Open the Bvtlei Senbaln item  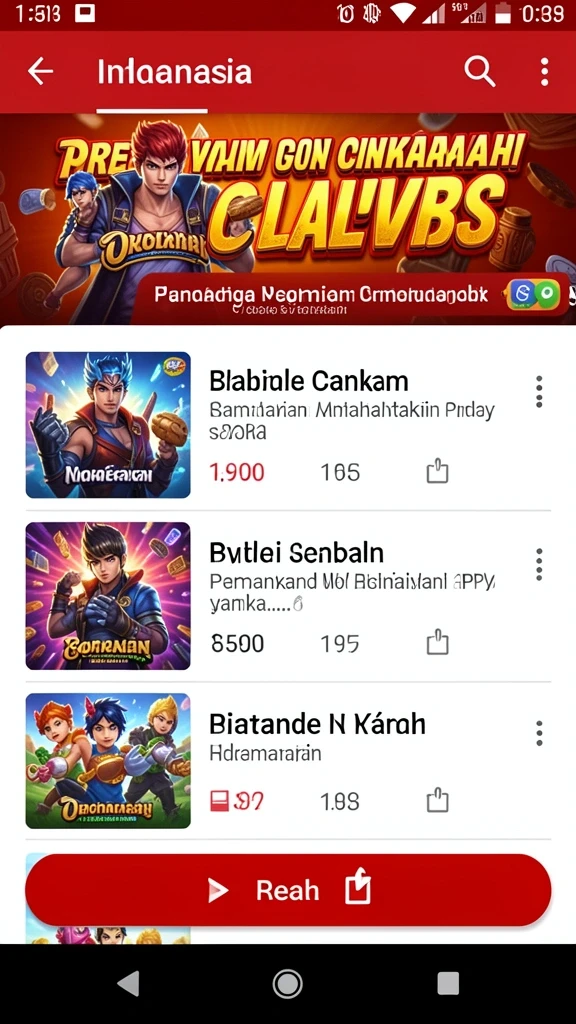pyautogui.click(x=288, y=596)
